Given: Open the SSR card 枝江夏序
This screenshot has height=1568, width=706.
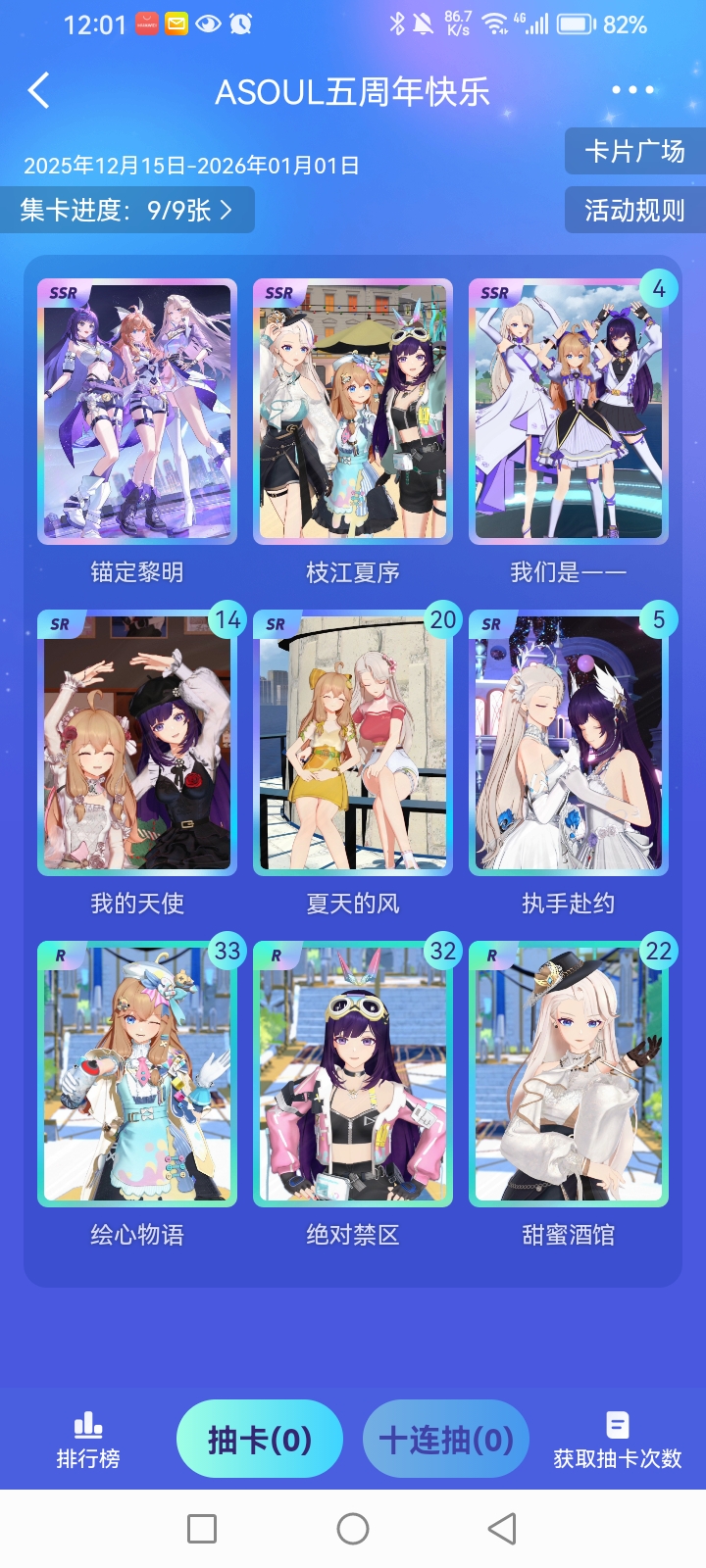Looking at the screenshot, I should (x=353, y=412).
